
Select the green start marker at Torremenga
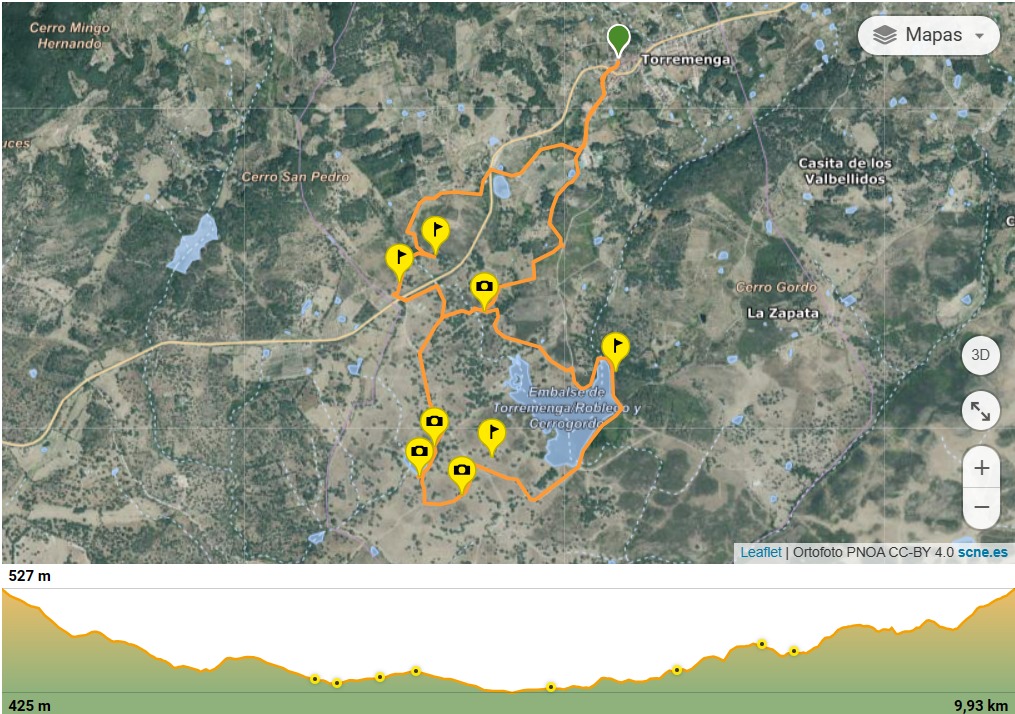click(x=619, y=39)
